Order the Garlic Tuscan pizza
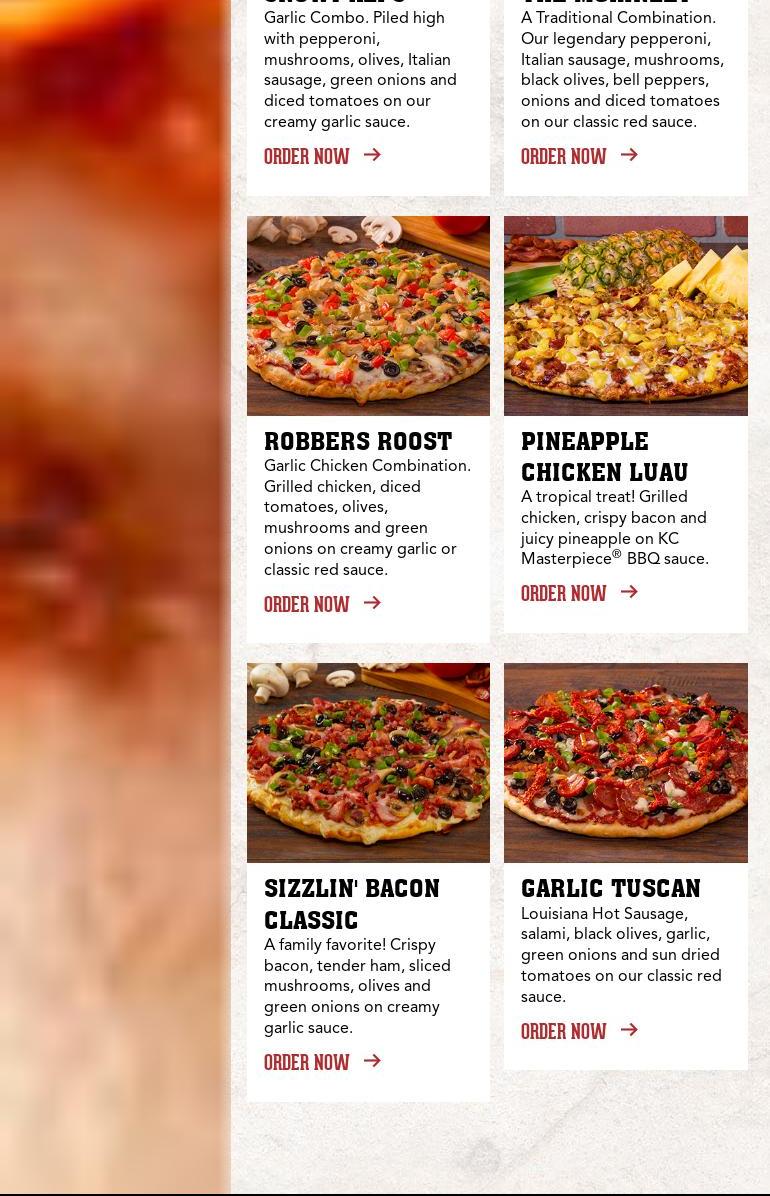 point(578,1032)
